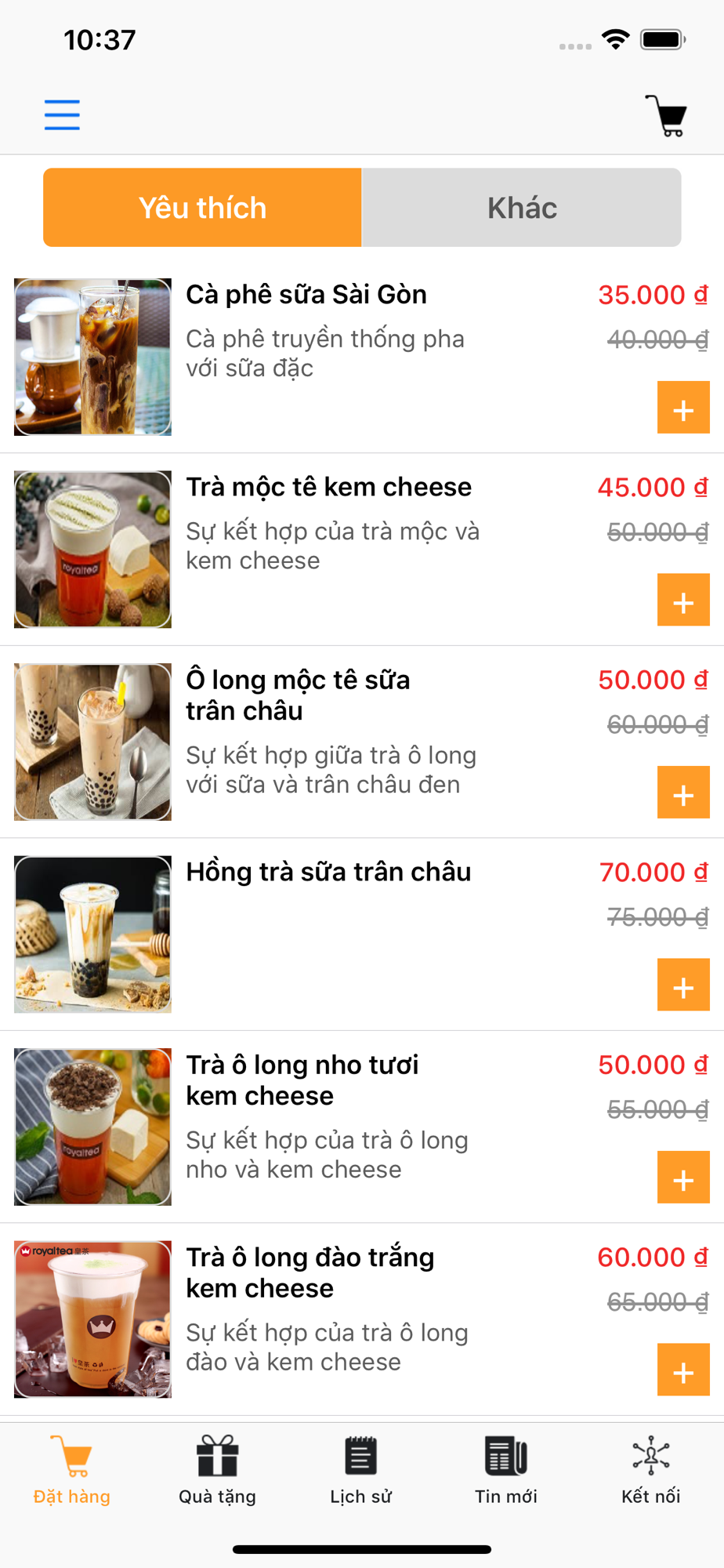Open the hamburger drawer menu

click(62, 114)
